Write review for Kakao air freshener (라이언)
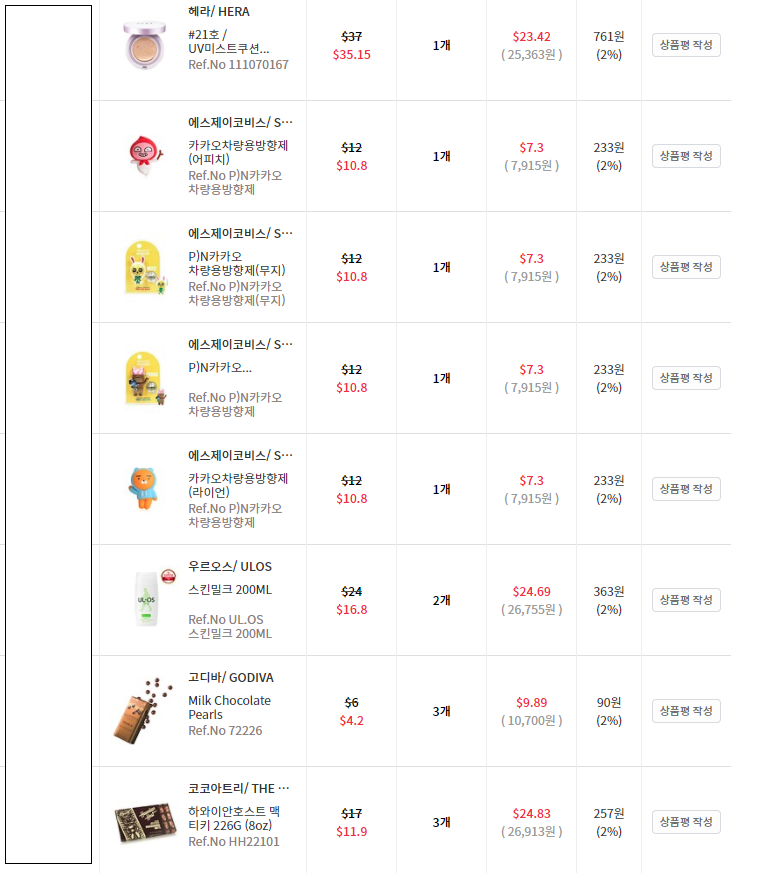765x873 pixels. (686, 489)
